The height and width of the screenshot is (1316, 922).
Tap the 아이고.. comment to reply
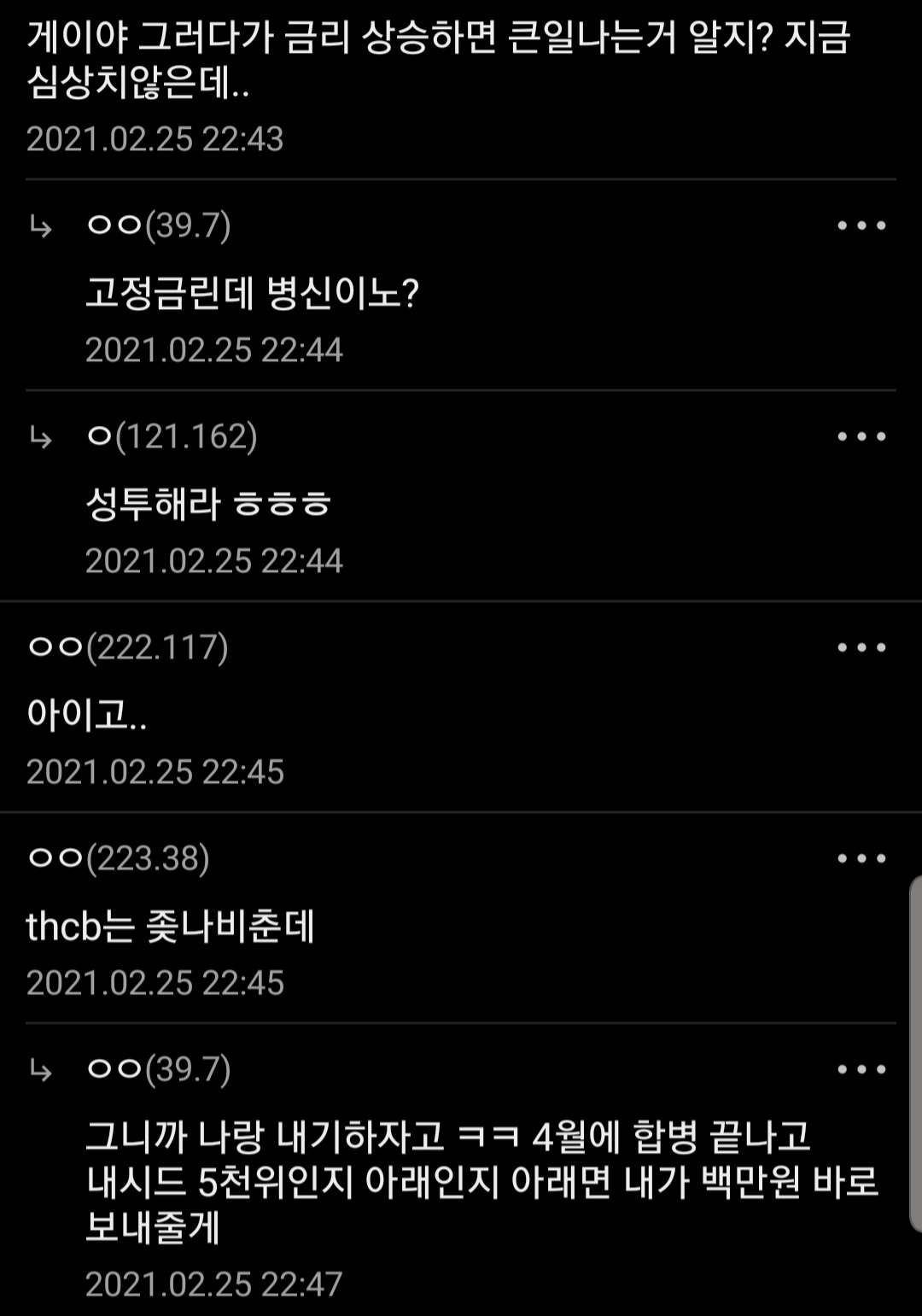87,715
